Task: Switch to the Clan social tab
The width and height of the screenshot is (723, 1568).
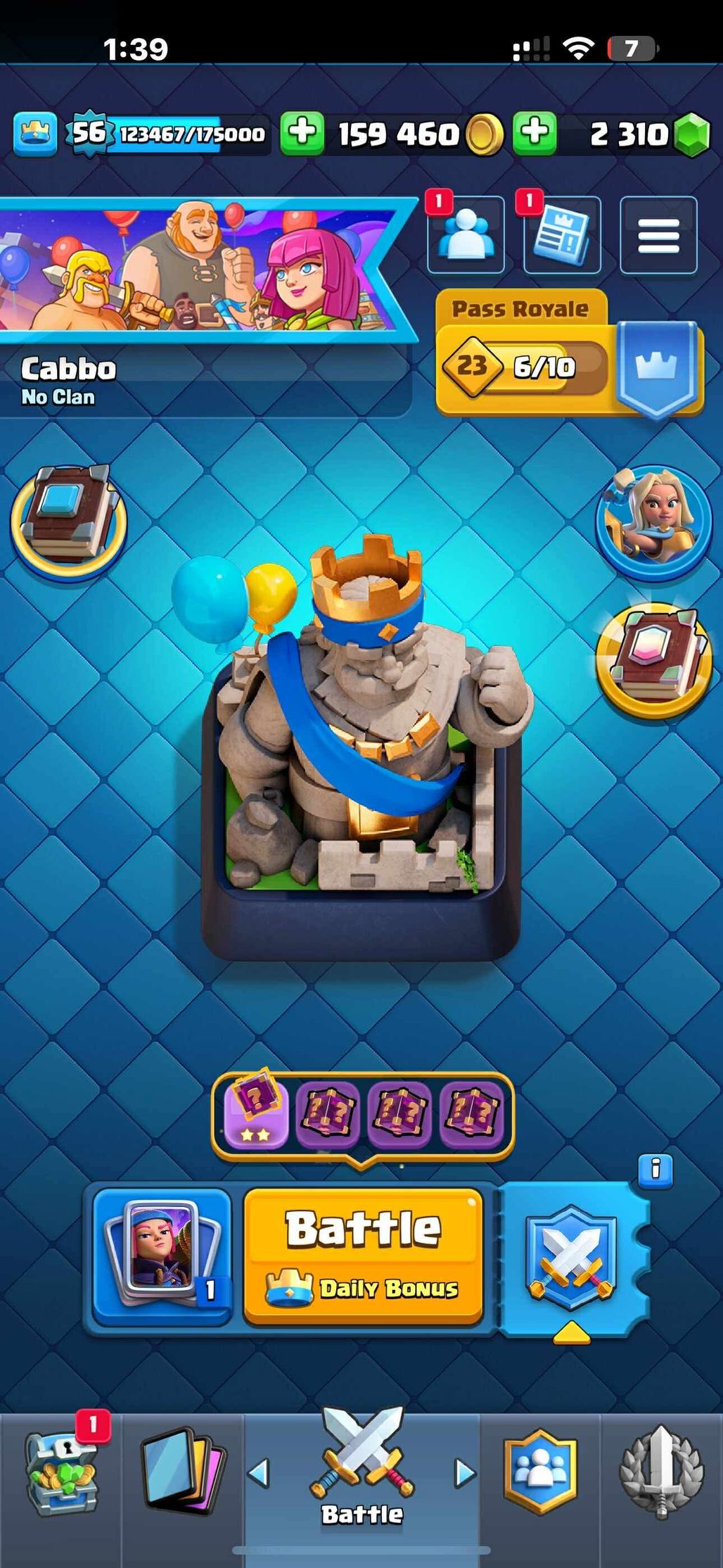Action: [x=540, y=1472]
